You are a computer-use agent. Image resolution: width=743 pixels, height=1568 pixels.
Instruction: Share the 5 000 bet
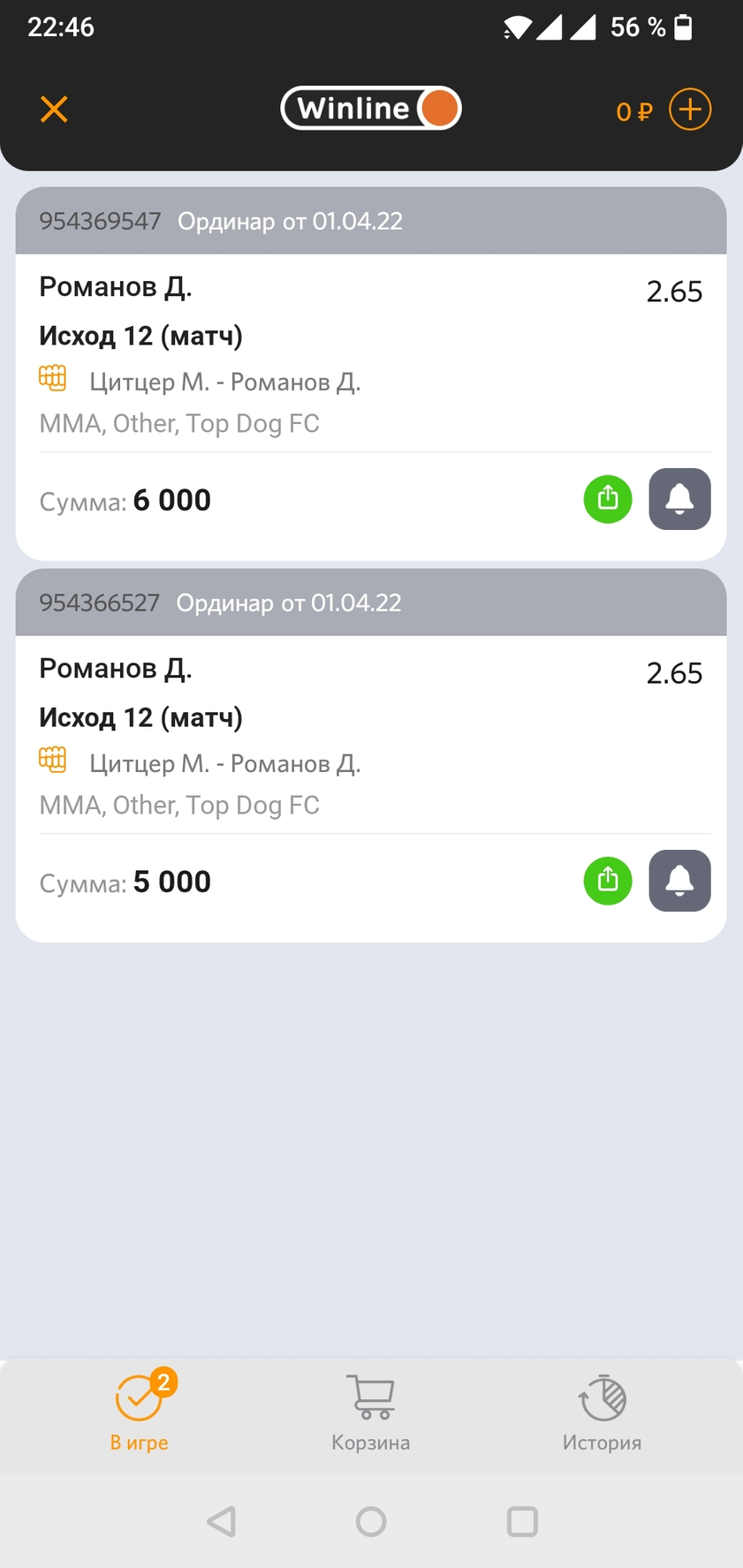(x=608, y=881)
